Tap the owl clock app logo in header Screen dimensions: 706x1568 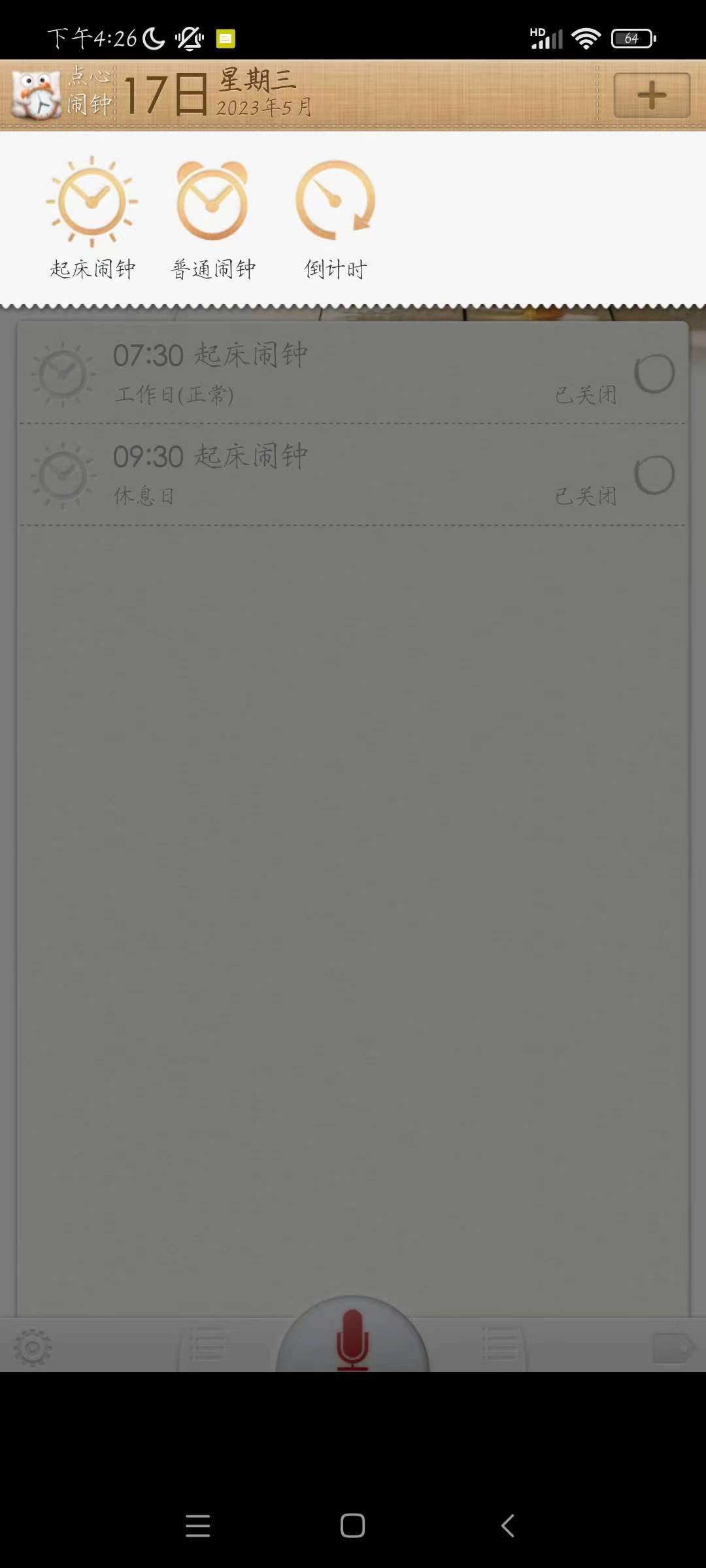pyautogui.click(x=36, y=93)
